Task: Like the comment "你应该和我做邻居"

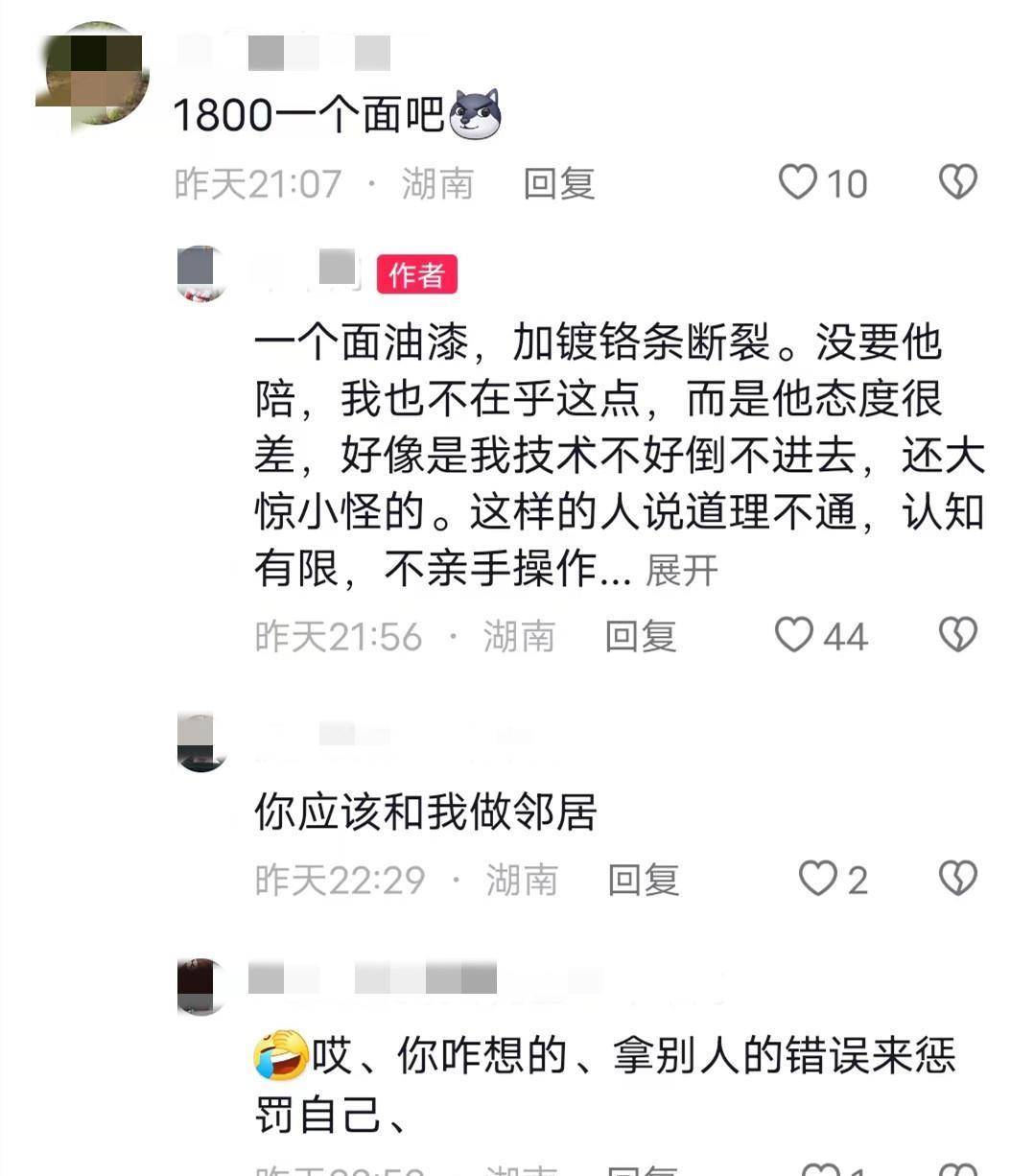Action: tap(818, 879)
